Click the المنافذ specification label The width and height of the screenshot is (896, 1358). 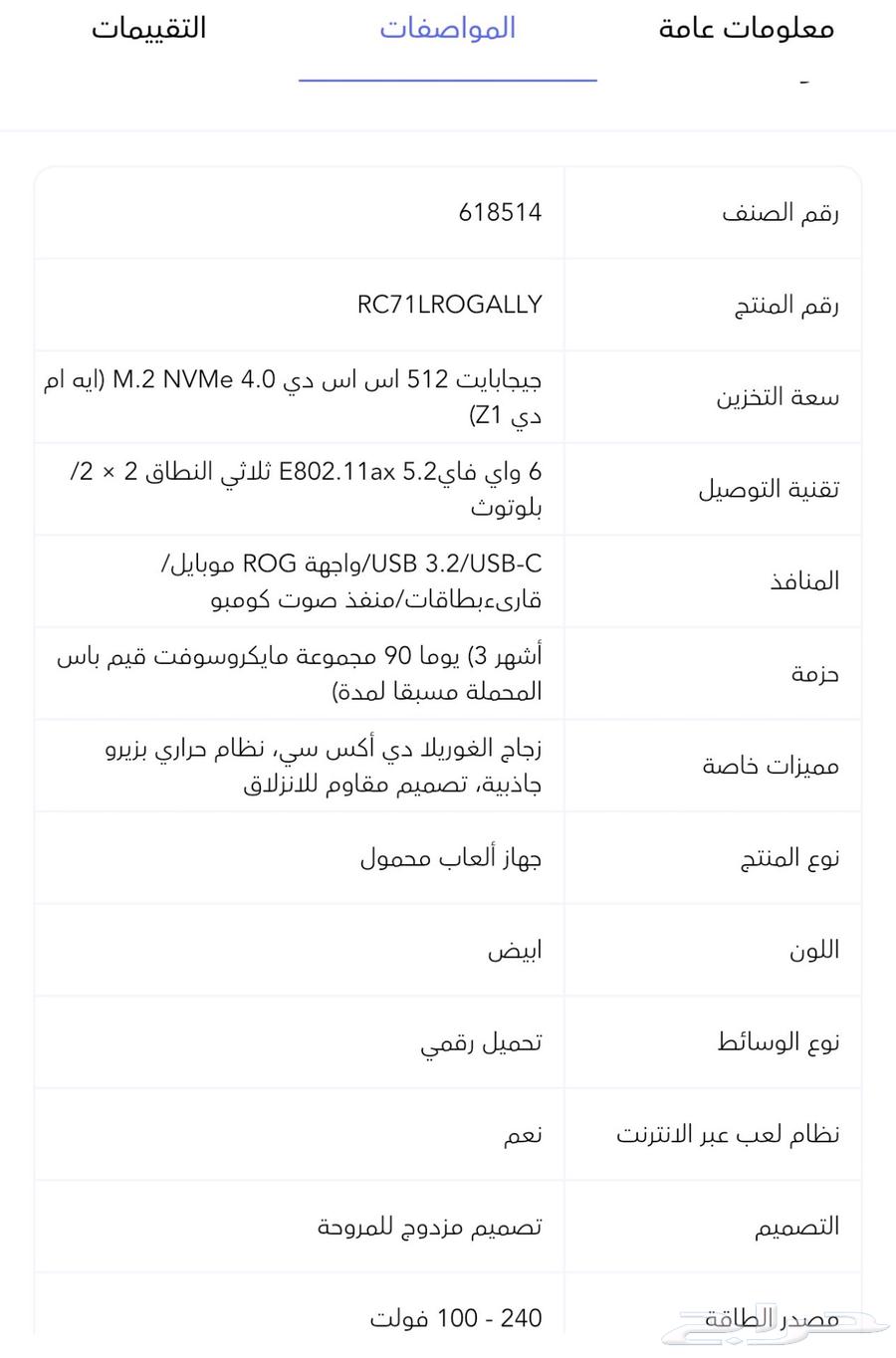click(x=810, y=580)
